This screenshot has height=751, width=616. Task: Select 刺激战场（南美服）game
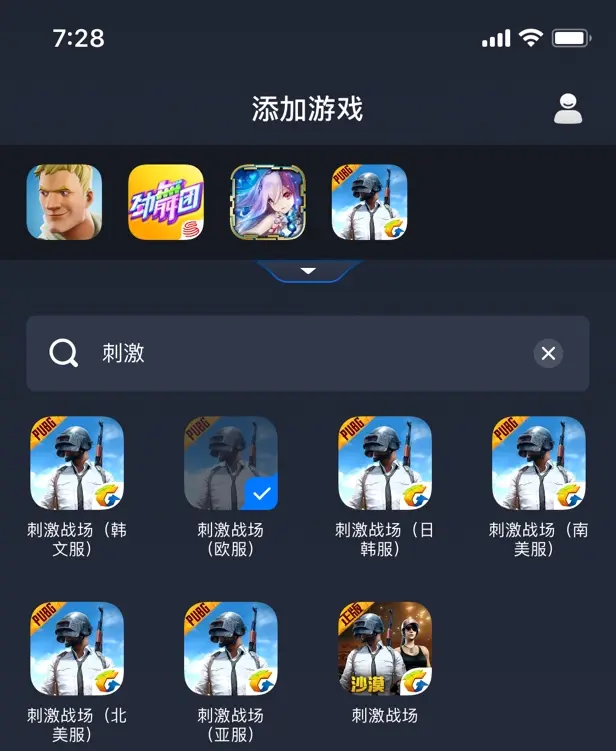click(539, 463)
